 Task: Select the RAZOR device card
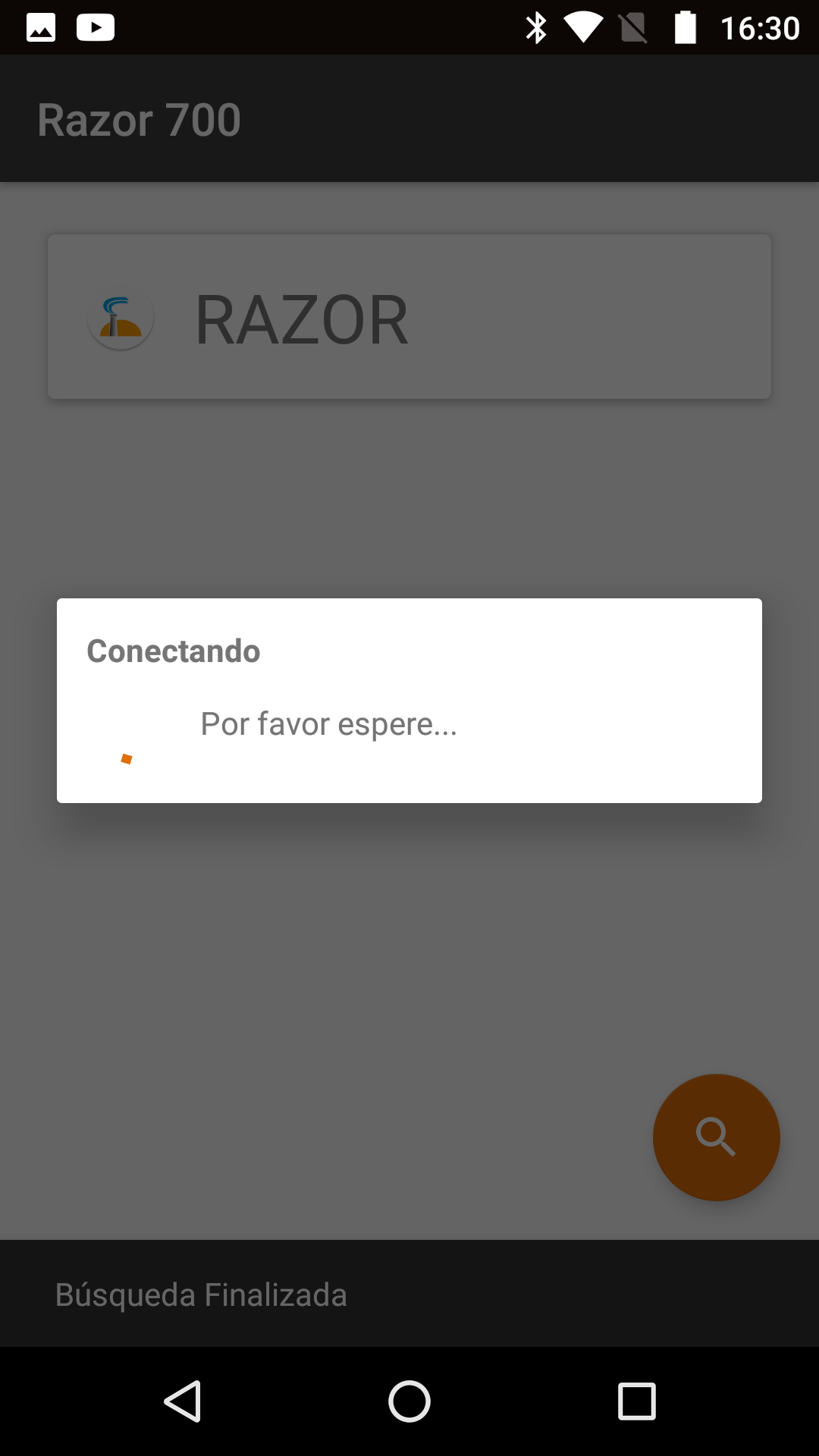pos(409,317)
